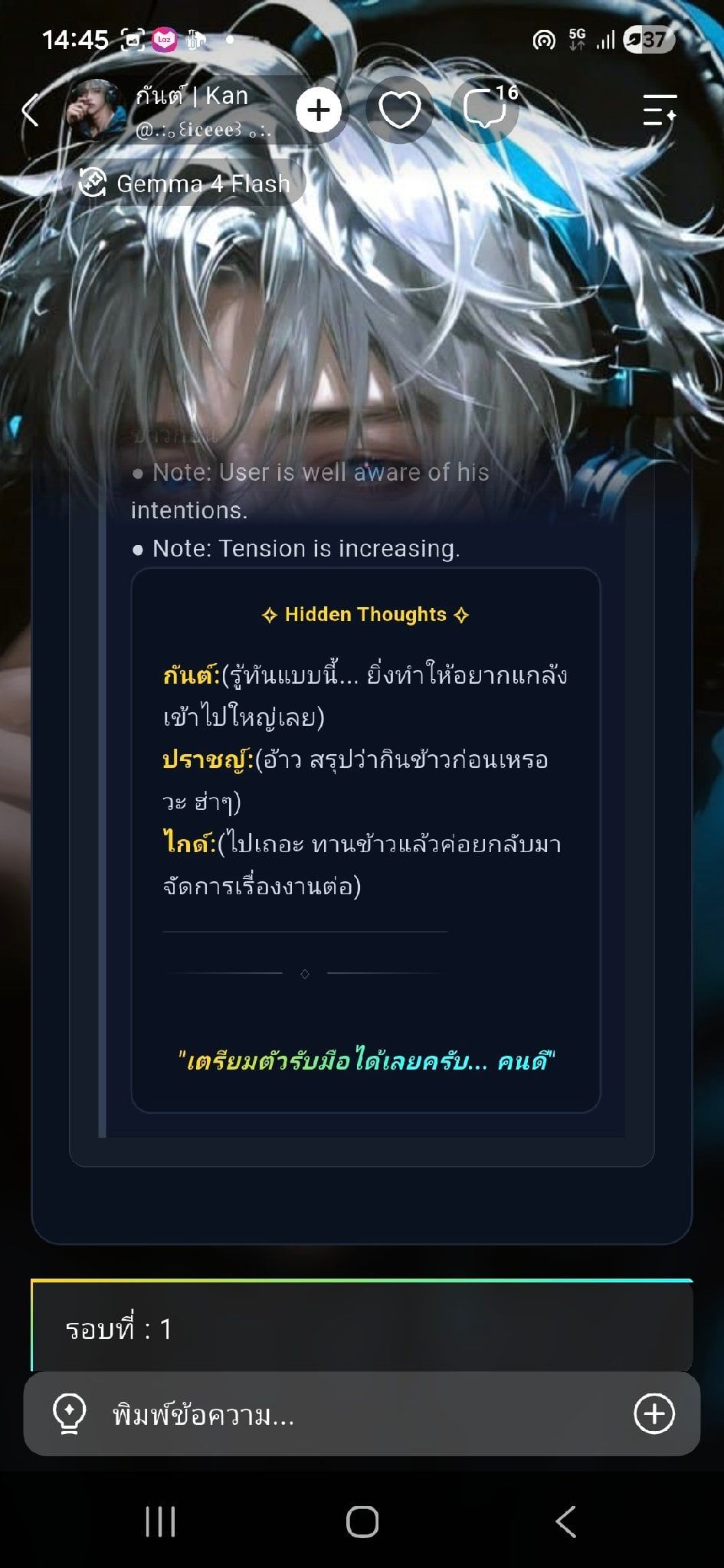Change the Gemma 4 Flash model chip
Image resolution: width=724 pixels, height=1568 pixels.
coord(185,184)
